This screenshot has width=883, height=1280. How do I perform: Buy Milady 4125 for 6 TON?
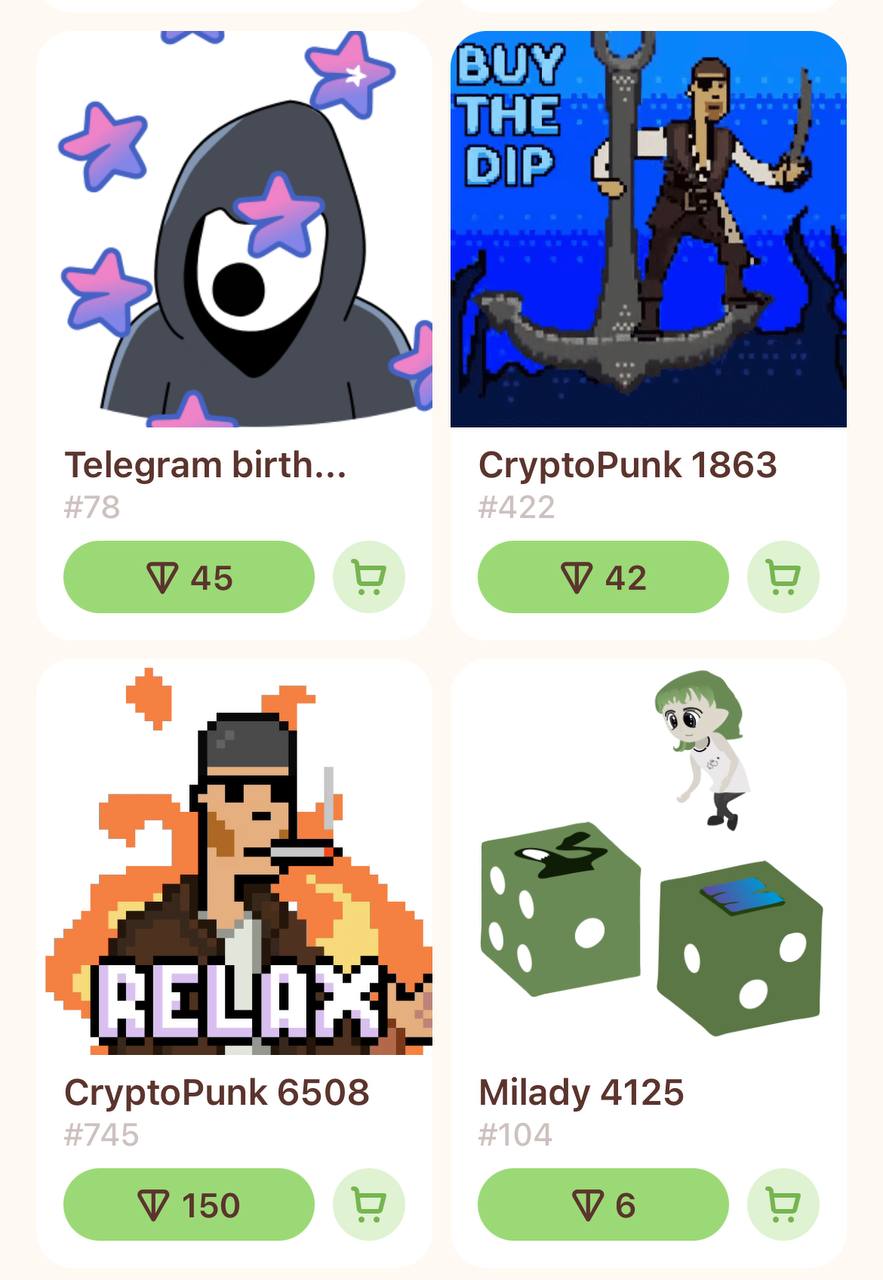(603, 1205)
